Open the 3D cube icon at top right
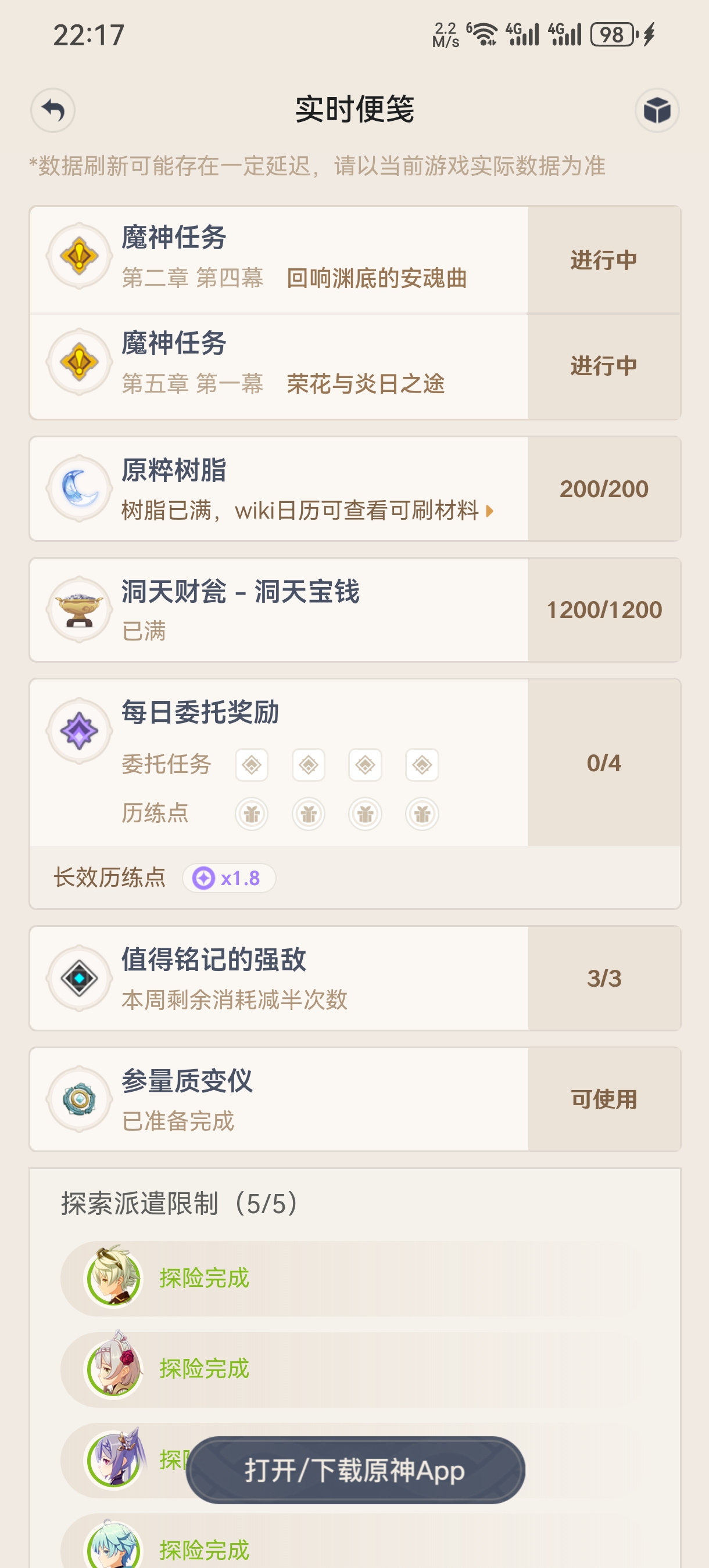Image resolution: width=709 pixels, height=1568 pixels. point(656,110)
